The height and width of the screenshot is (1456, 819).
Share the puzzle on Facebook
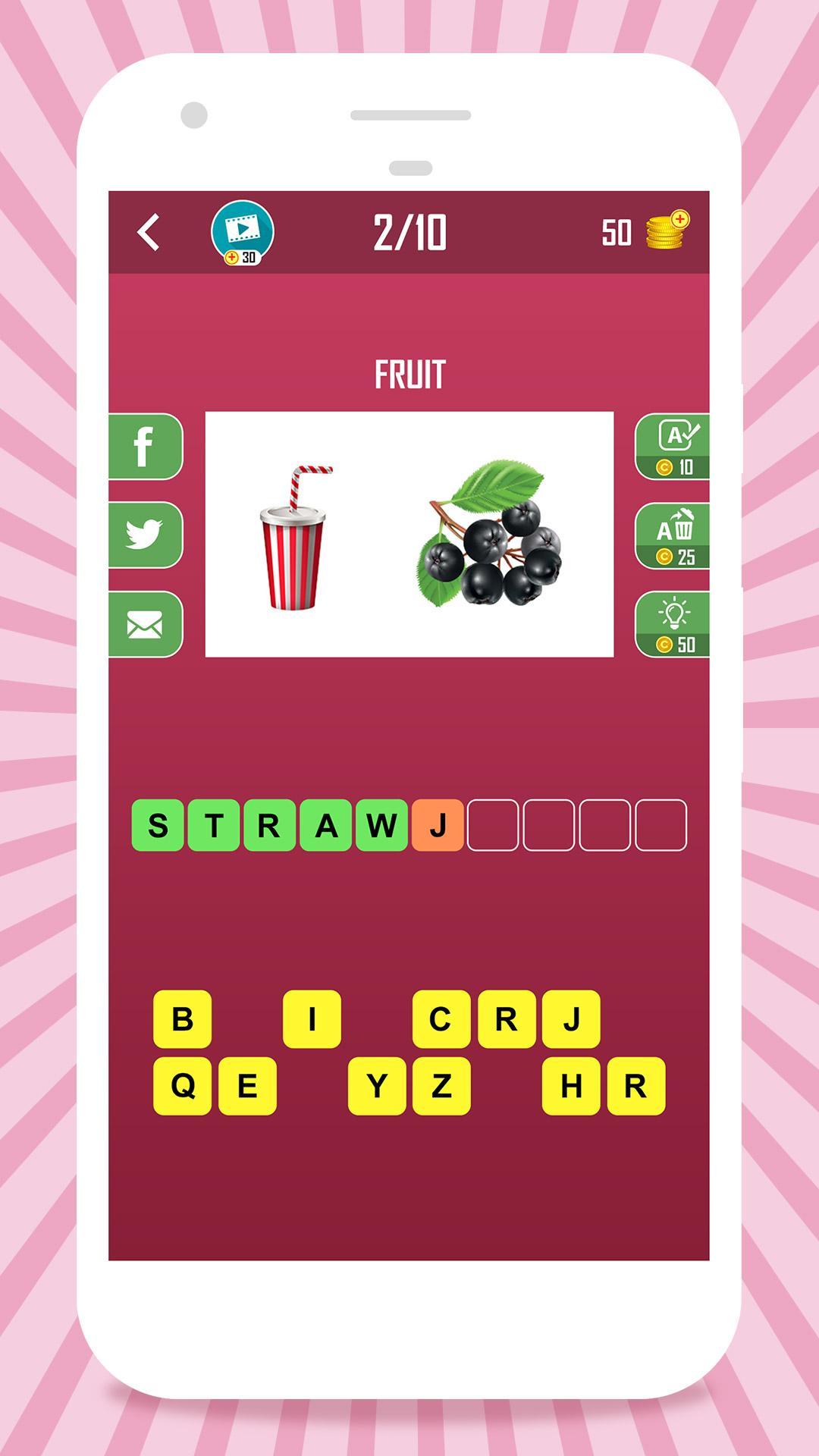point(145,447)
